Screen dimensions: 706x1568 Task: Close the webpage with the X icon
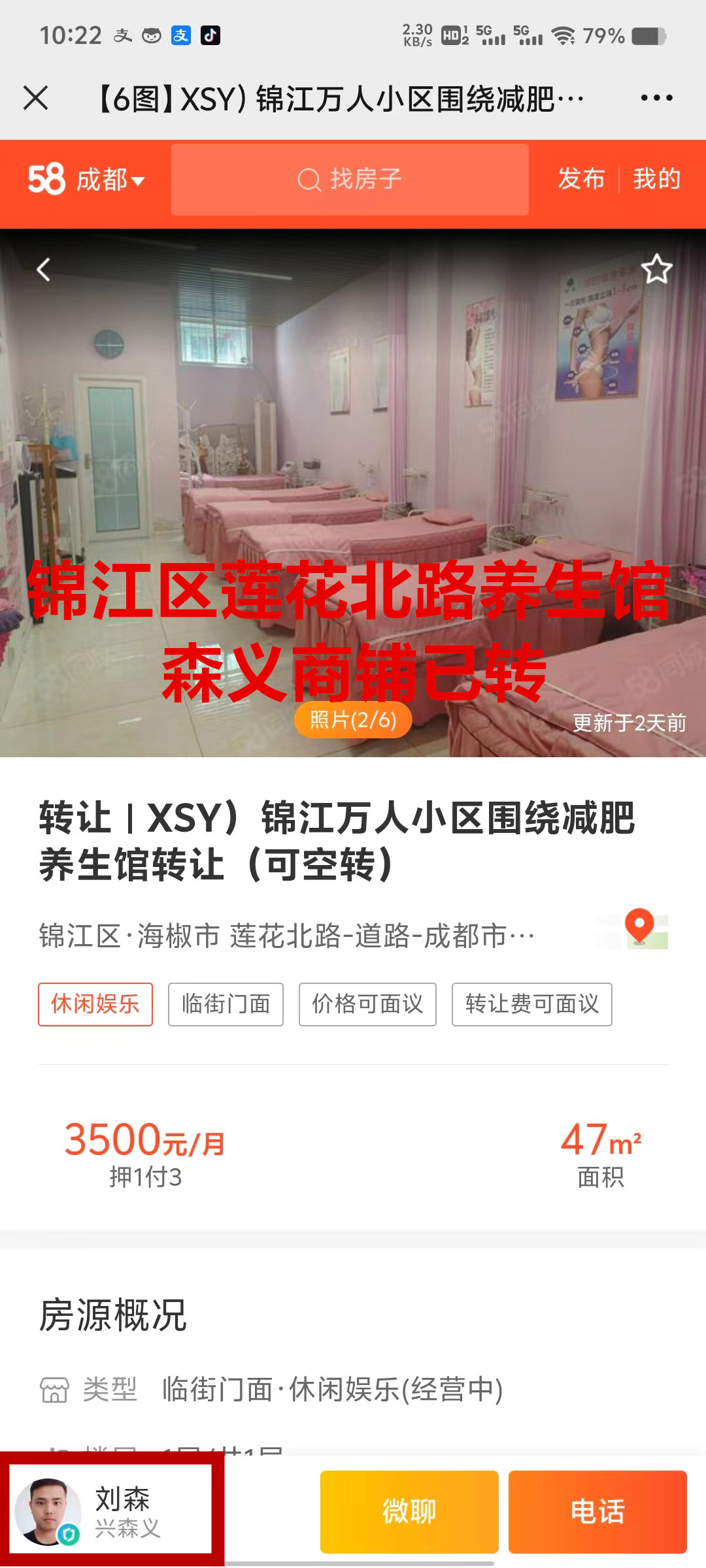click(36, 98)
